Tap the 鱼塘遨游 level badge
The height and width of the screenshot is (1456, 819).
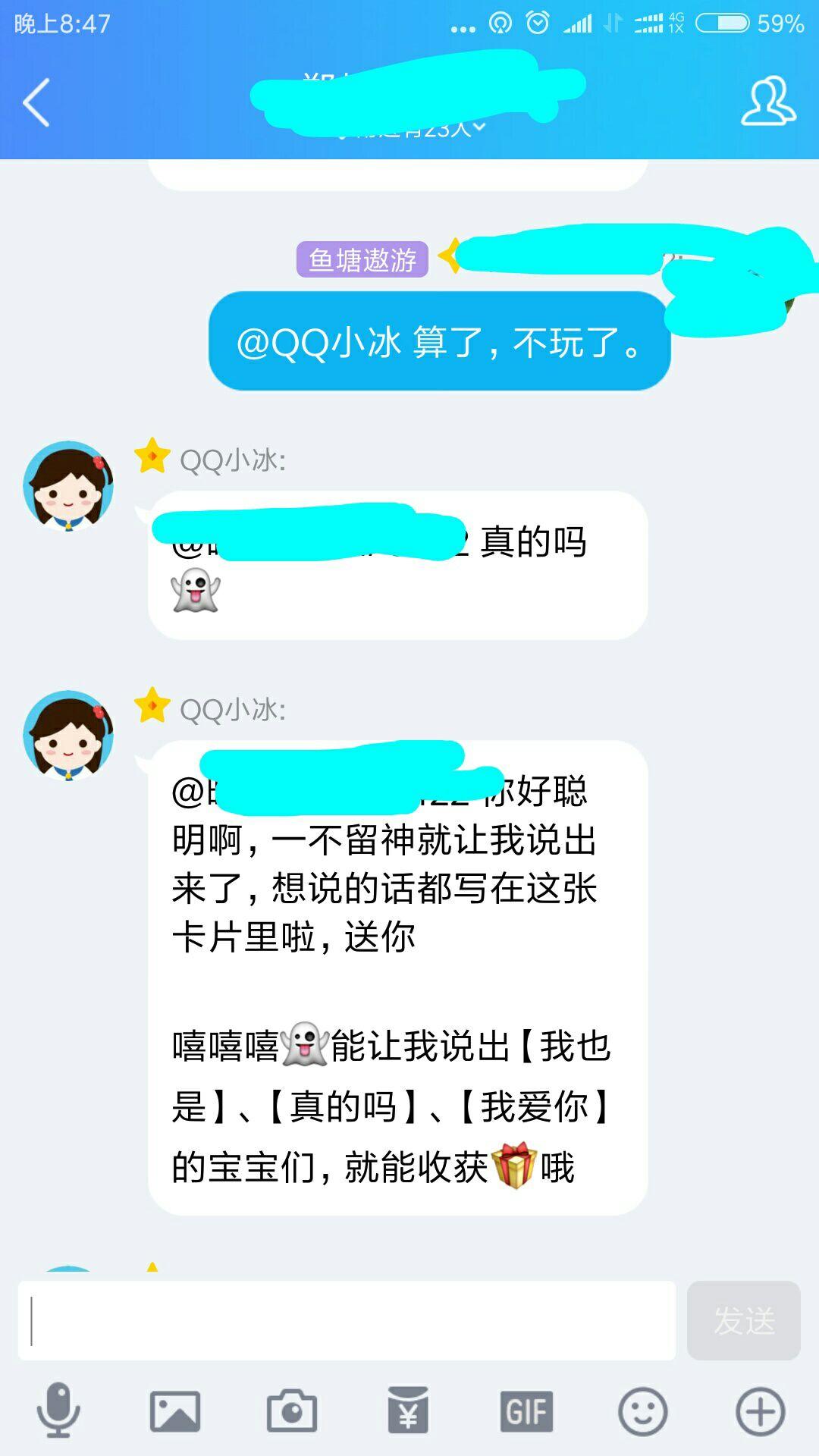362,259
